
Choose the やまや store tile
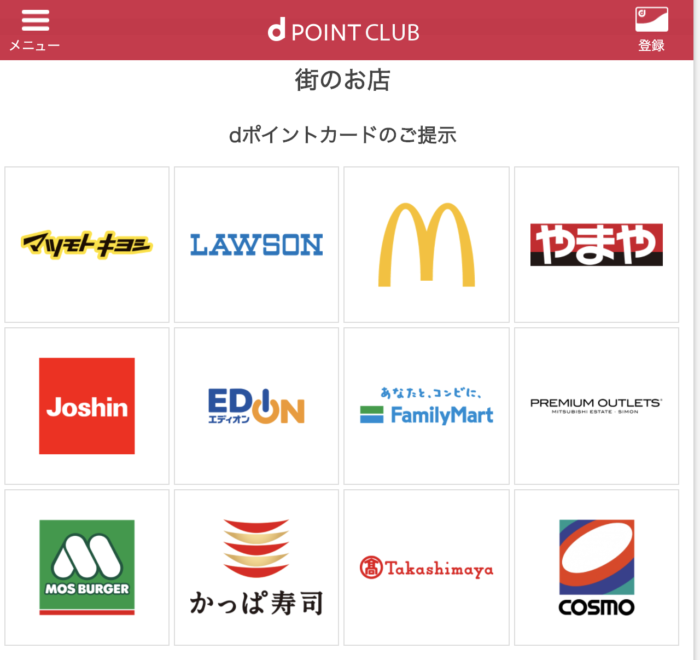[x=596, y=245]
